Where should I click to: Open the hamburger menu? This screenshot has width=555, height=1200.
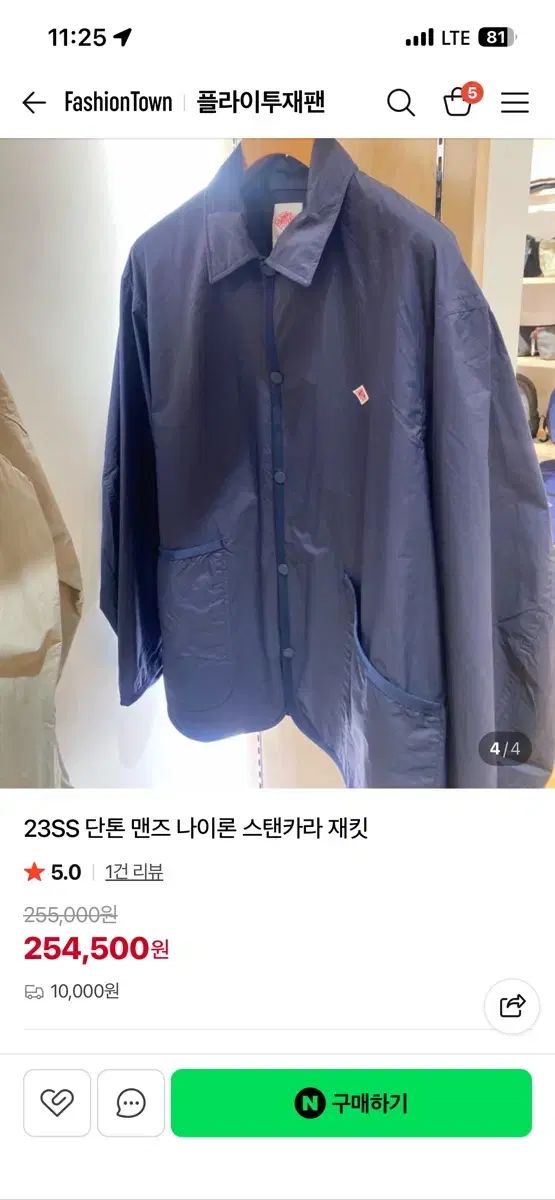515,102
